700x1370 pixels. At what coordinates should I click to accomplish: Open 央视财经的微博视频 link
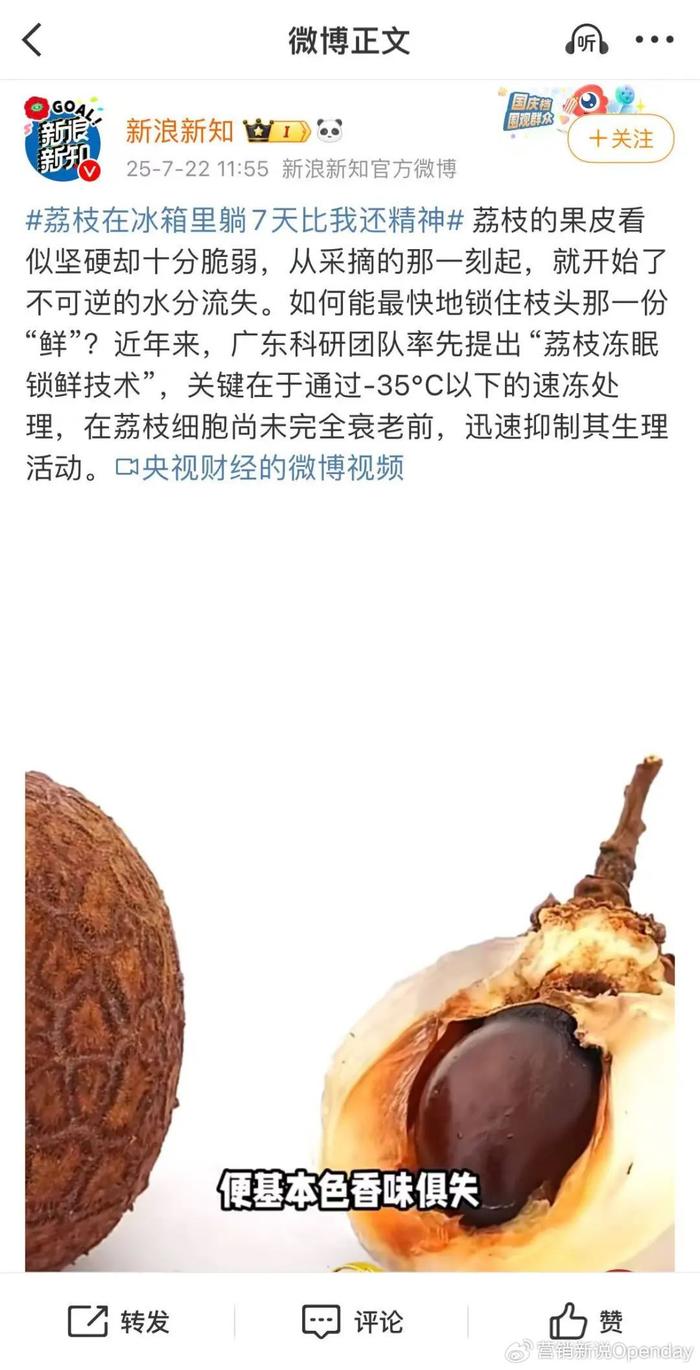[x=262, y=468]
